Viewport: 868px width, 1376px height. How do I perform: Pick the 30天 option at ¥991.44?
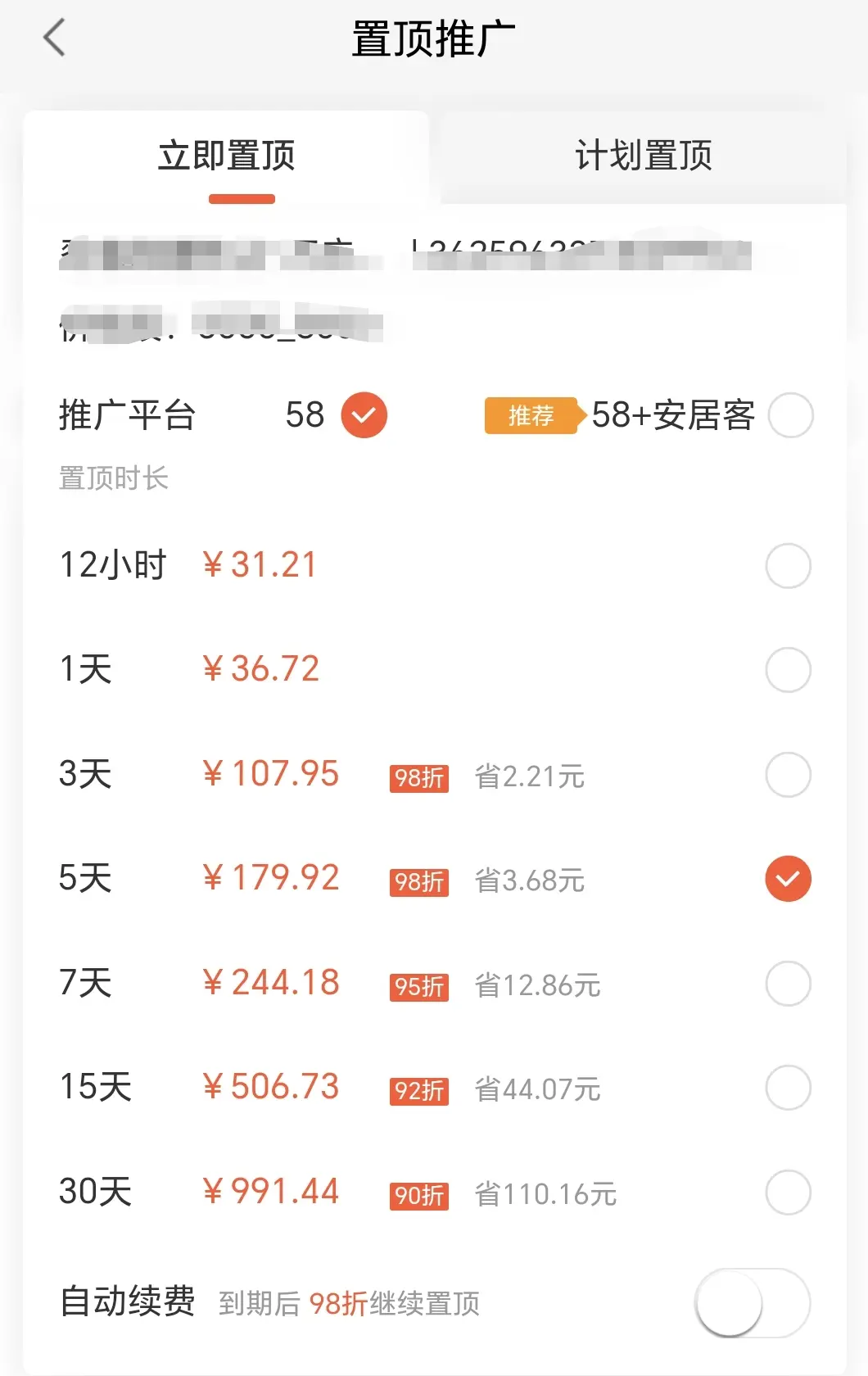click(788, 1193)
